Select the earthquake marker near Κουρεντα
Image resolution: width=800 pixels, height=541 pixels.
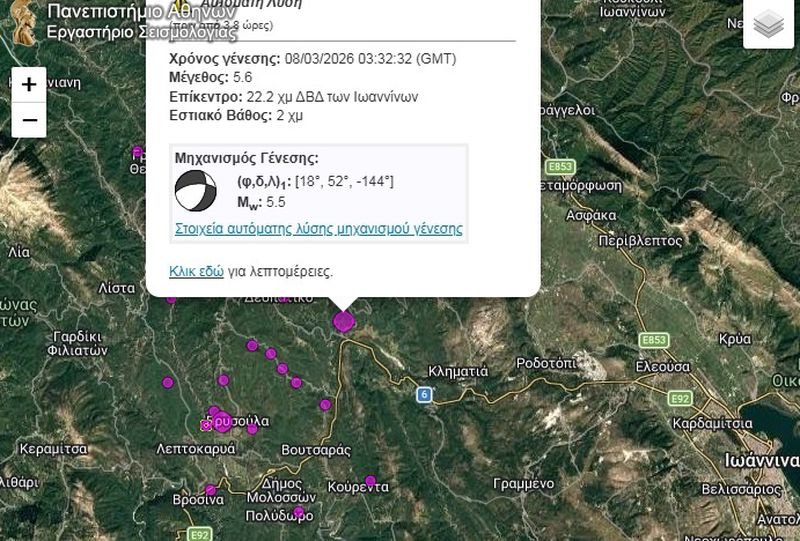370,482
